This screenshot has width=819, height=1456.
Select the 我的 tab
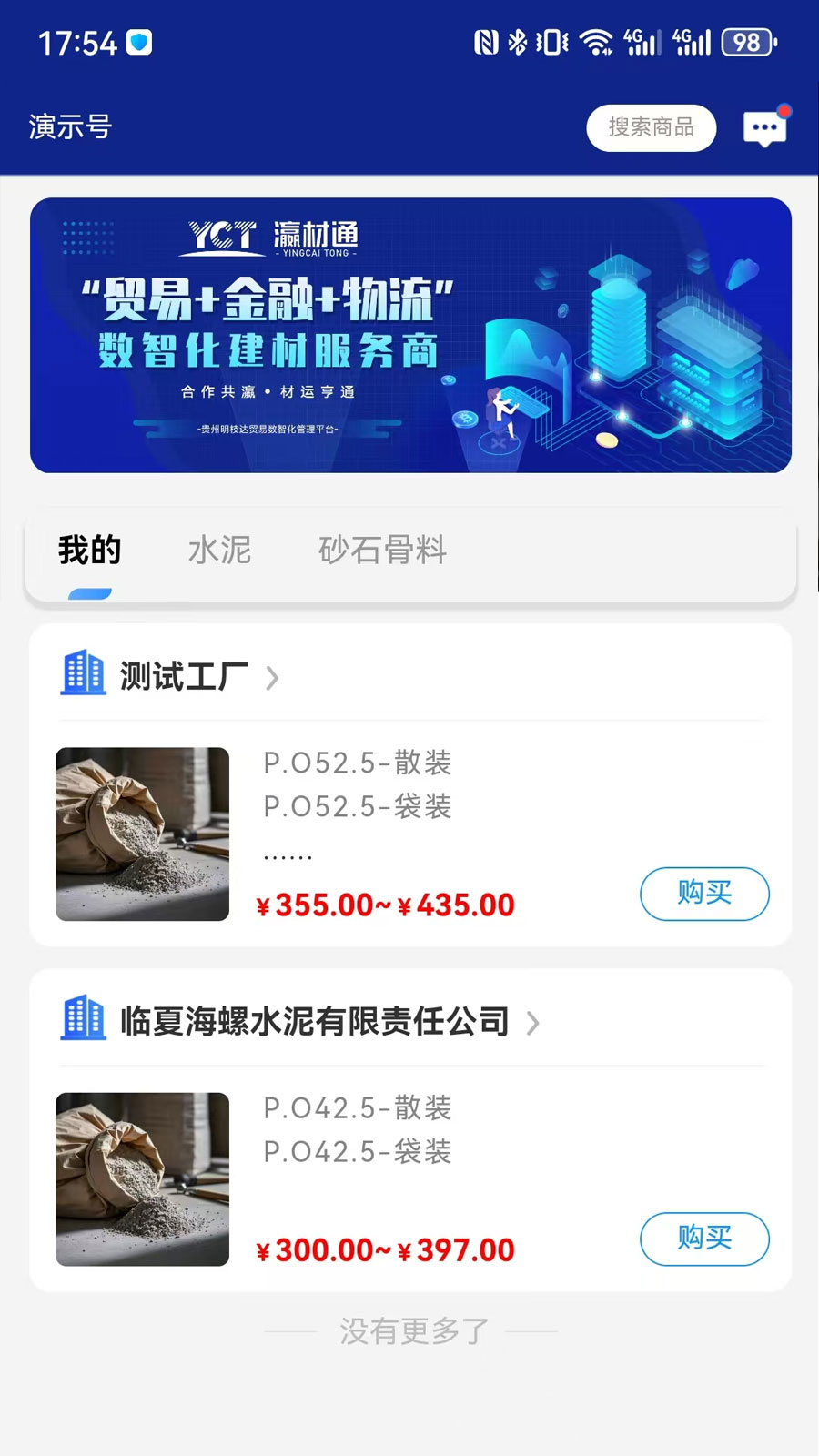coord(89,550)
